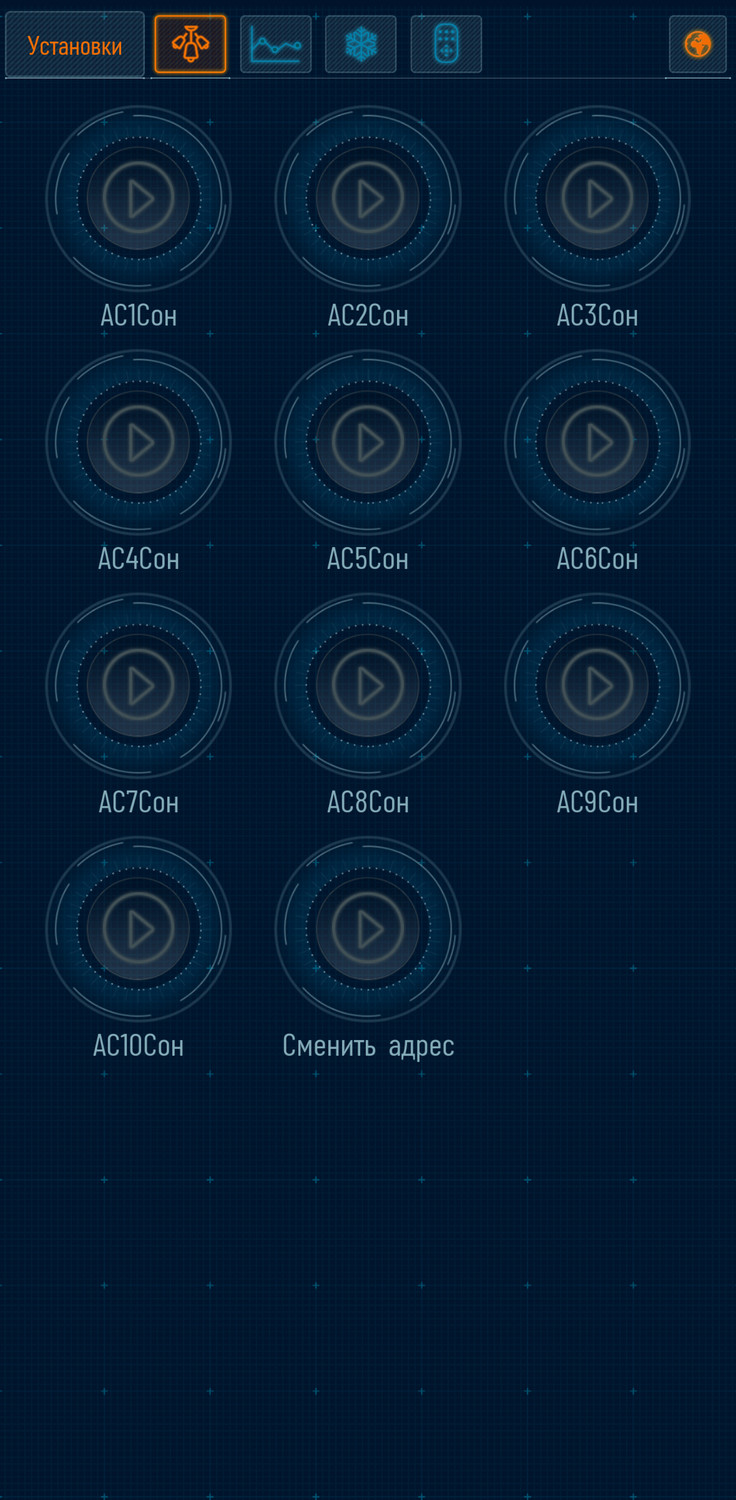
Task: Activate the AC8Сон button
Action: (368, 686)
